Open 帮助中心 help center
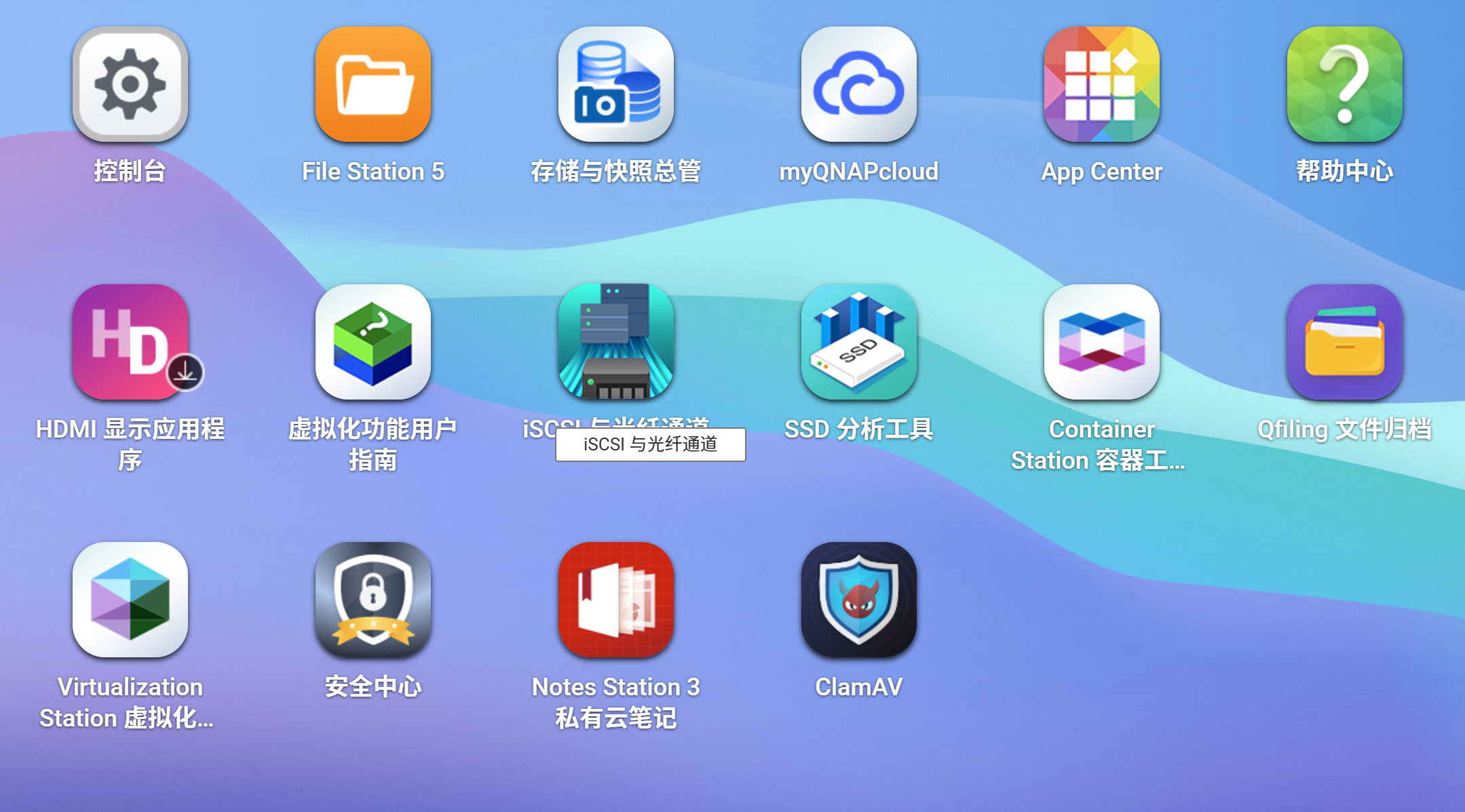The width and height of the screenshot is (1465, 812). 1345,85
